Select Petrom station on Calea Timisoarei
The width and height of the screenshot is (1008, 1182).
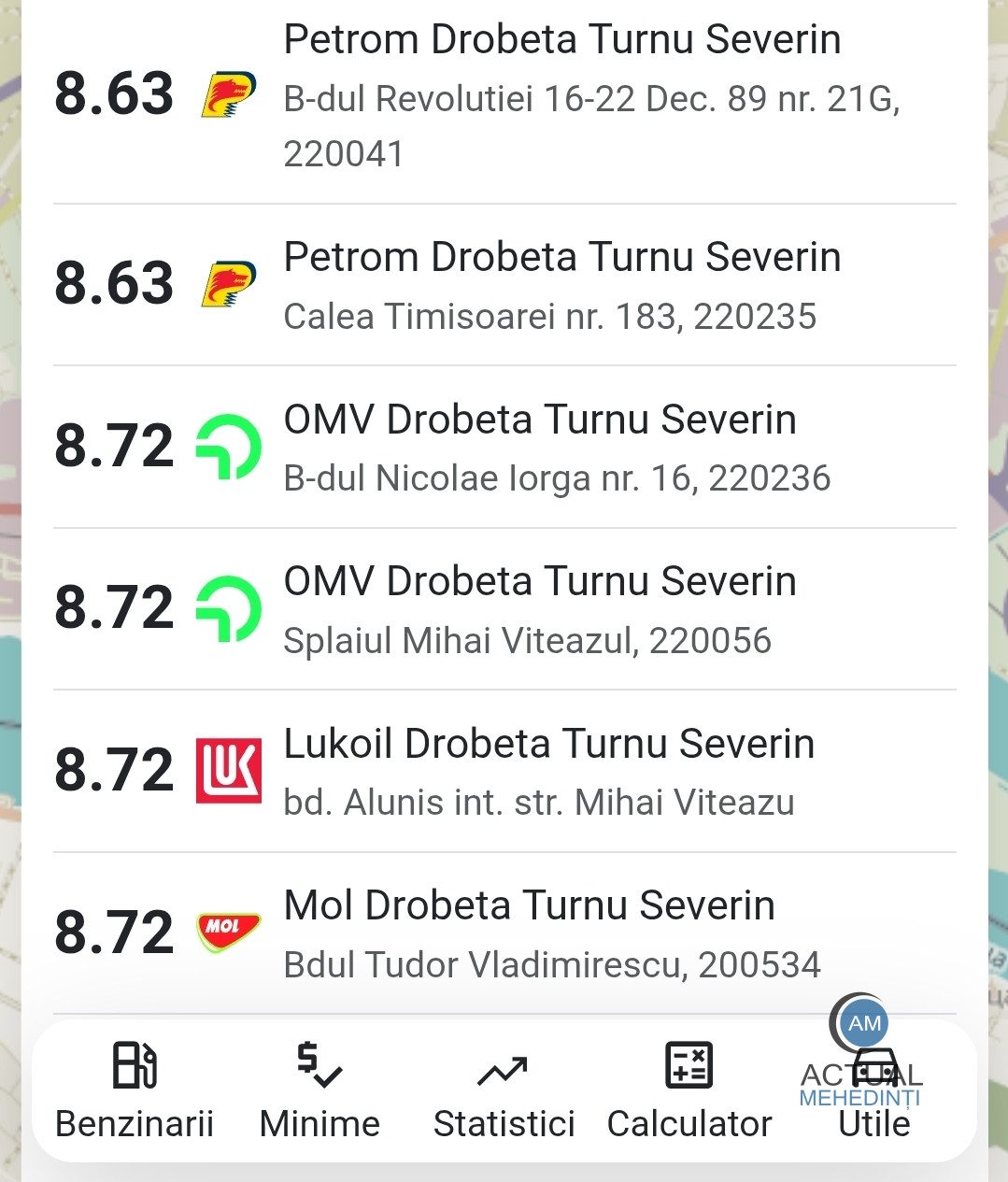coord(504,285)
